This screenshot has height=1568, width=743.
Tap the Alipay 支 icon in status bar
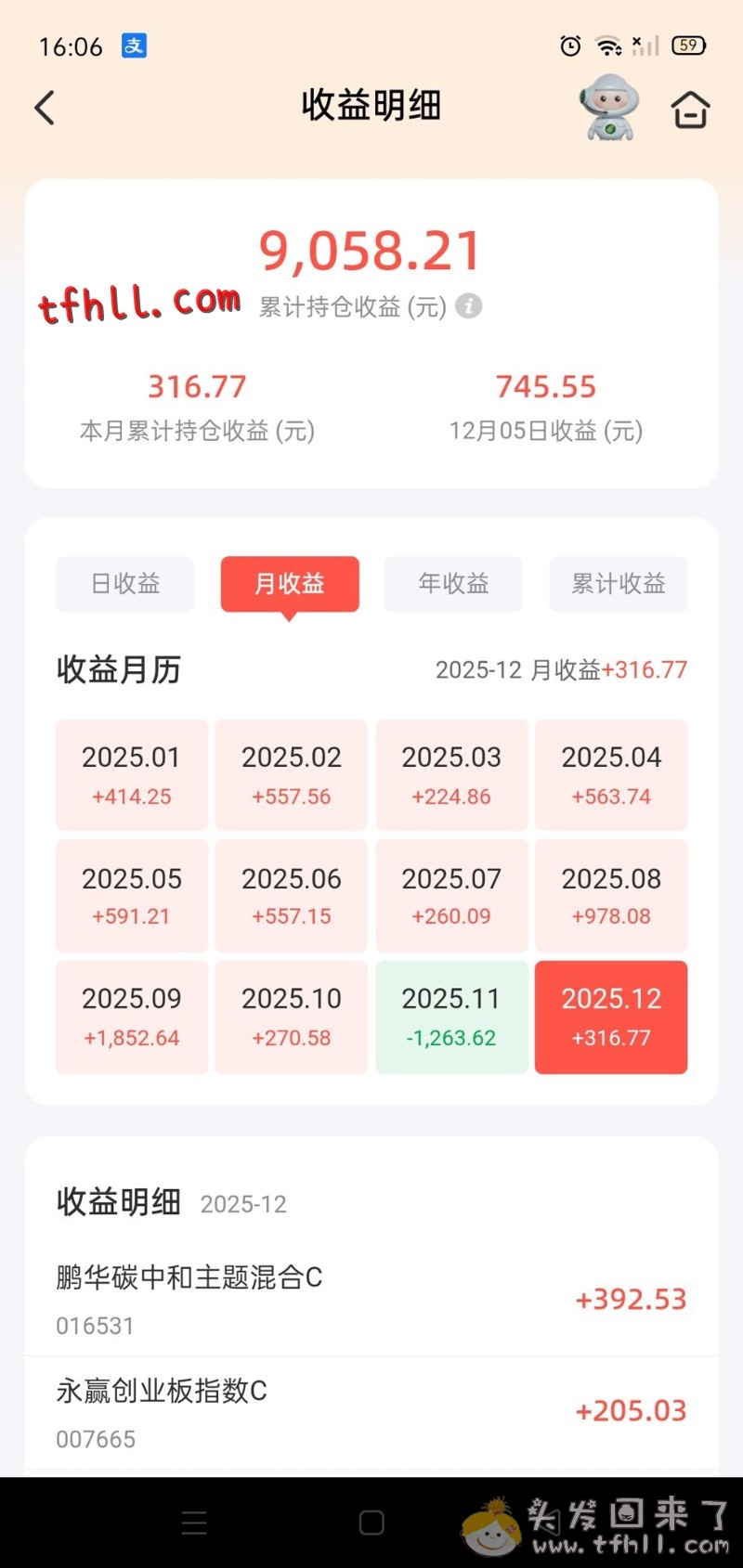(x=133, y=45)
